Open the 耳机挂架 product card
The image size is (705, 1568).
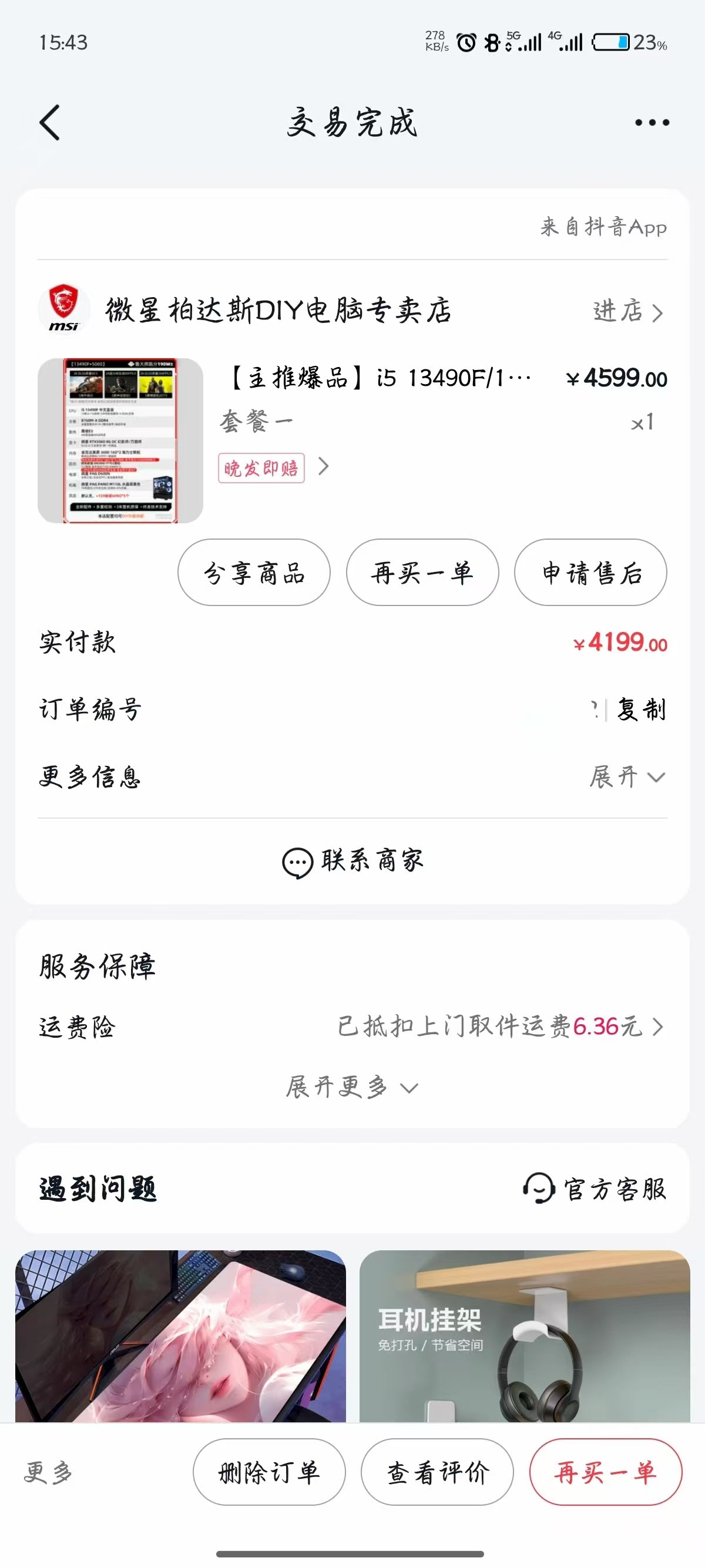tap(525, 1336)
